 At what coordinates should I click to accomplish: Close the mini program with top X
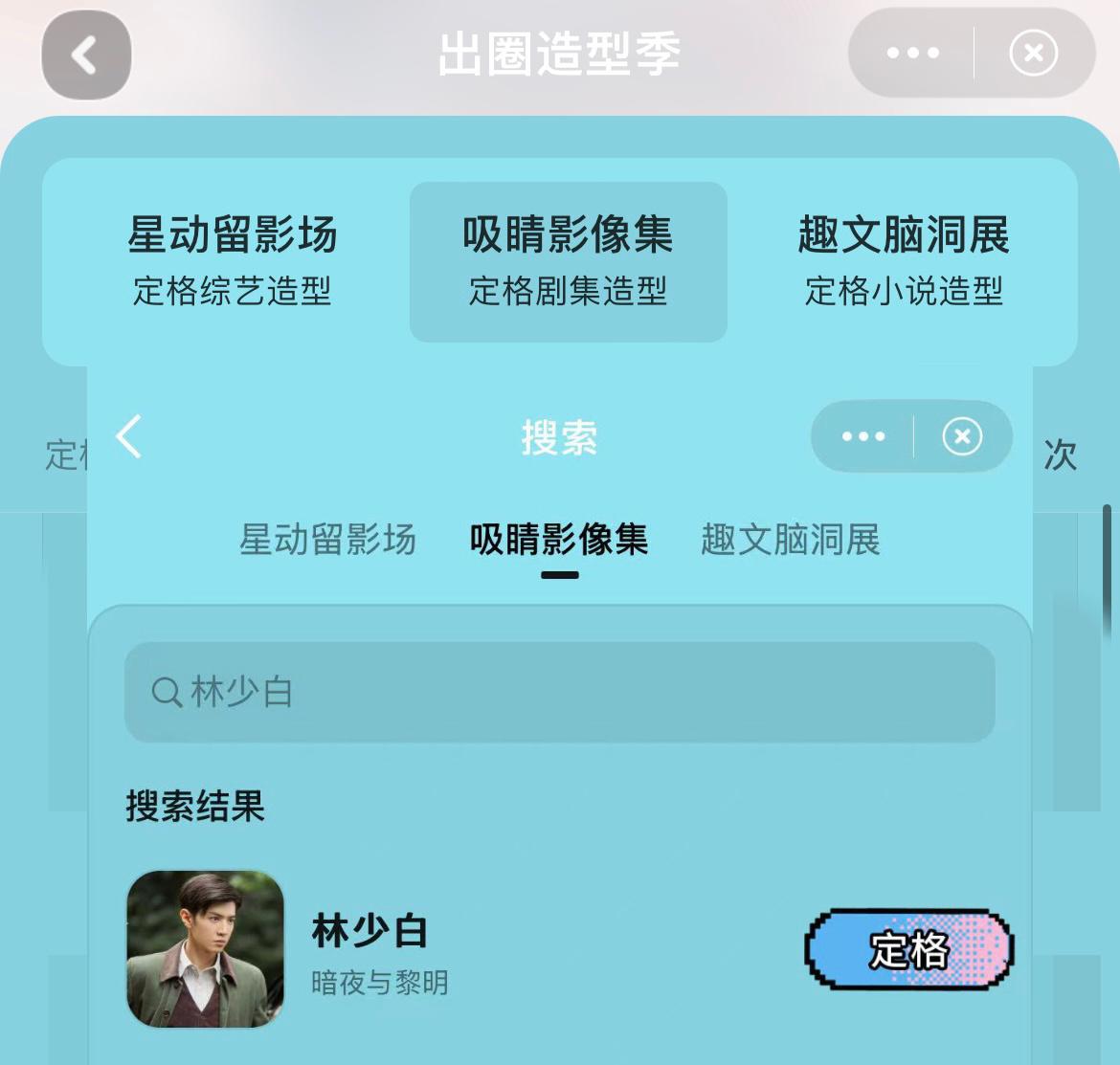click(1033, 54)
